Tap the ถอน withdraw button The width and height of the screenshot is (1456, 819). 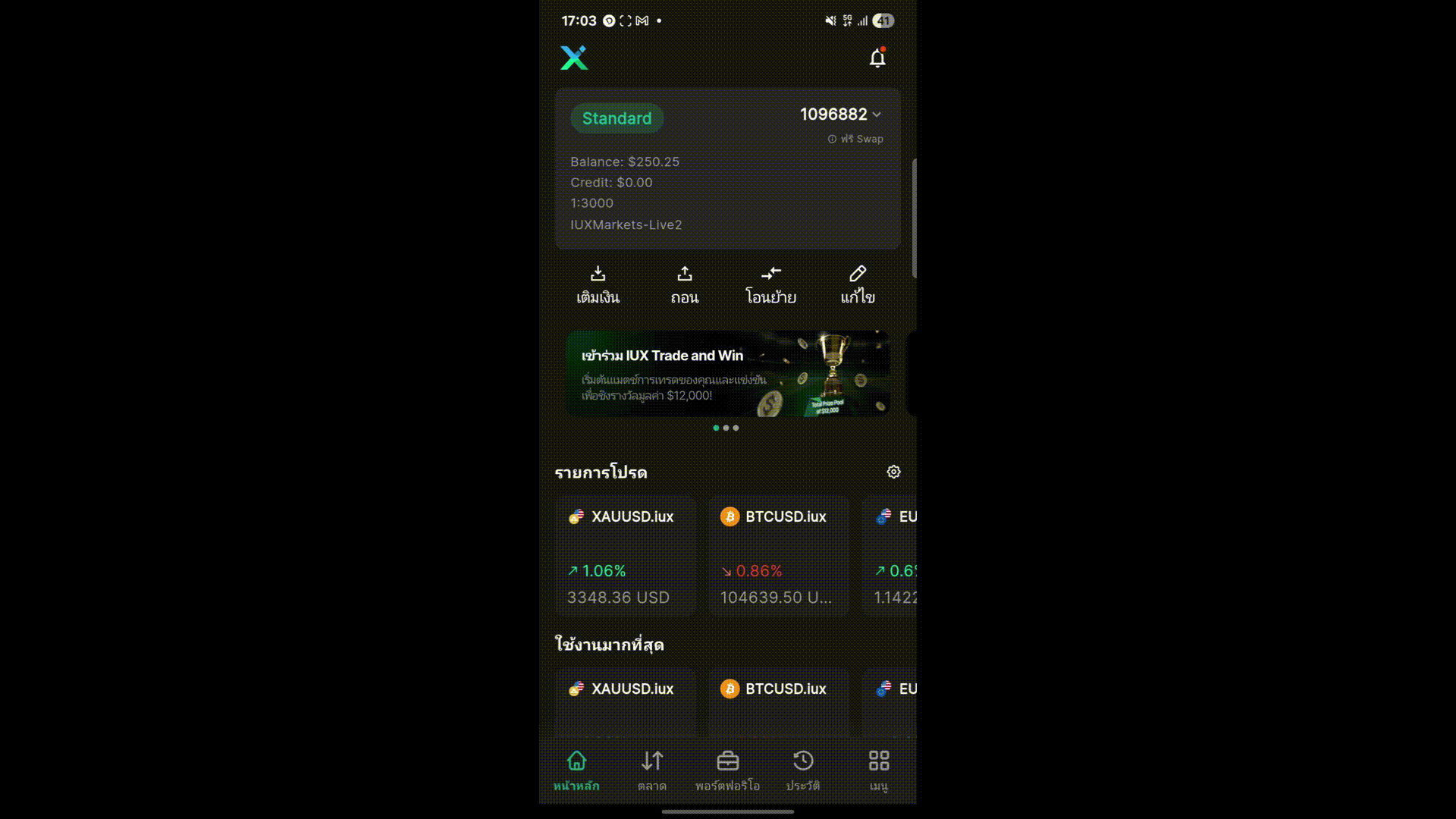click(x=684, y=285)
